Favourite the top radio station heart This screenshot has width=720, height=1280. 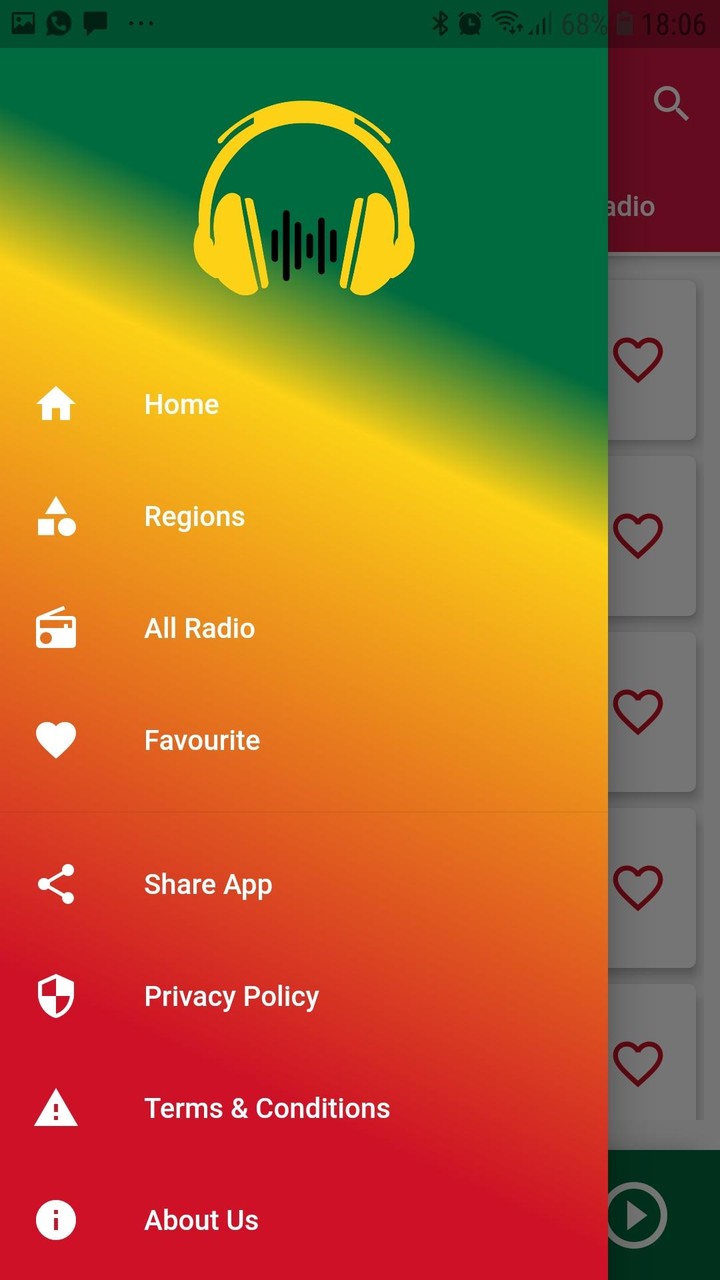(x=637, y=358)
